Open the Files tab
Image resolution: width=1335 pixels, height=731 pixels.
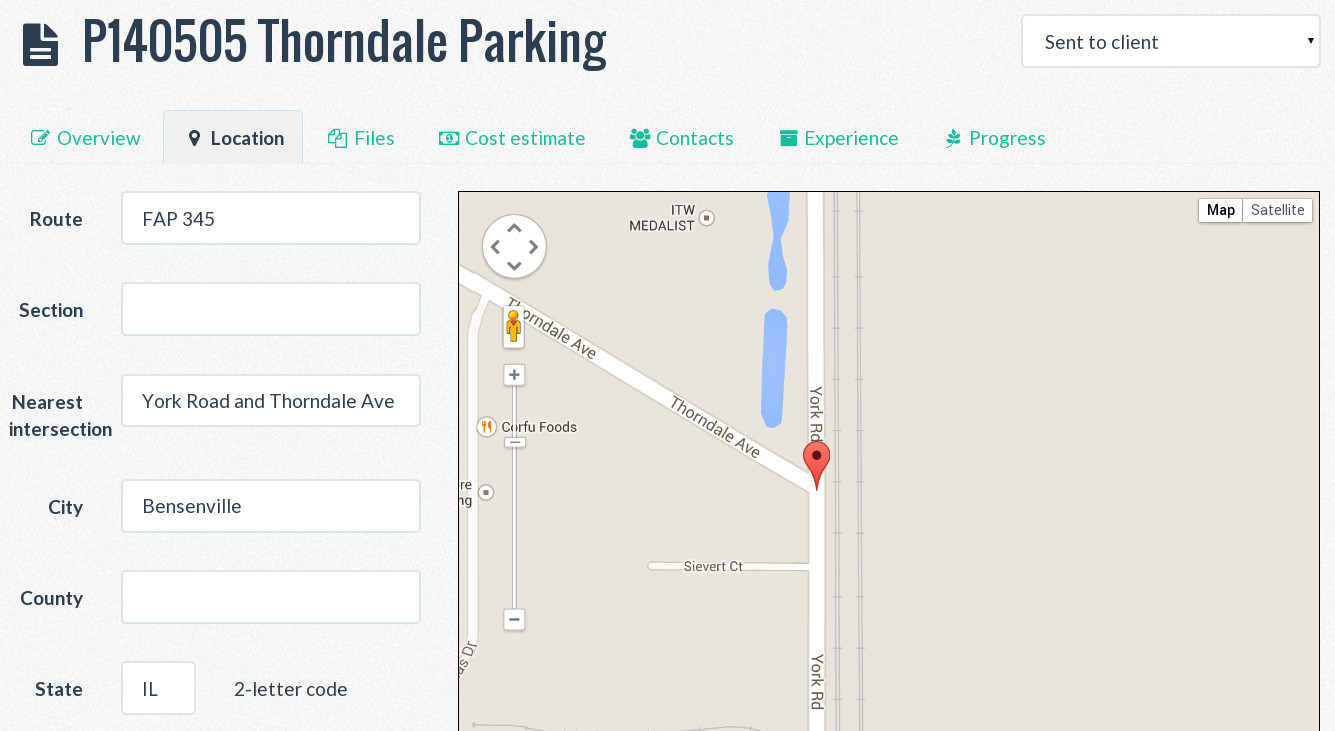361,138
